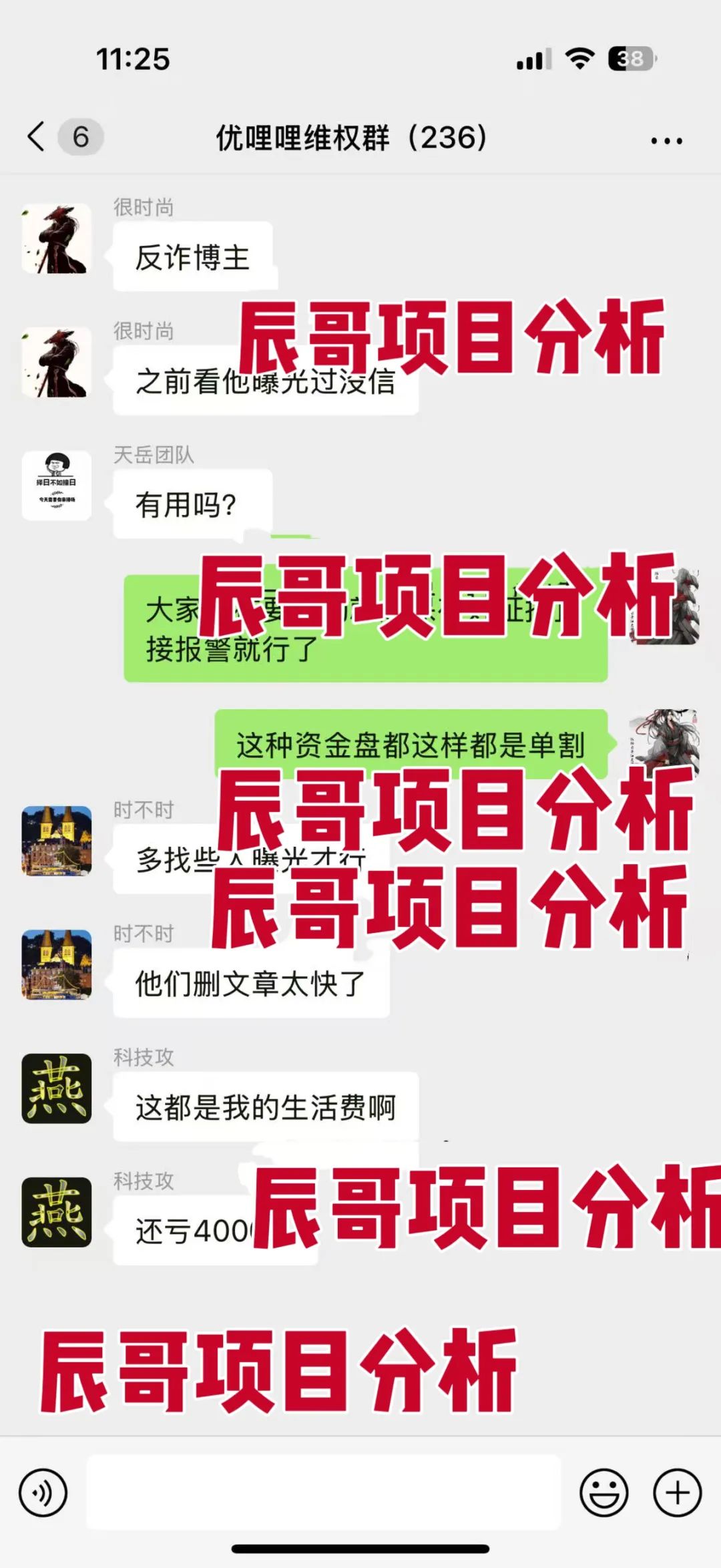
Task: Go back to the chat list
Action: tap(37, 138)
